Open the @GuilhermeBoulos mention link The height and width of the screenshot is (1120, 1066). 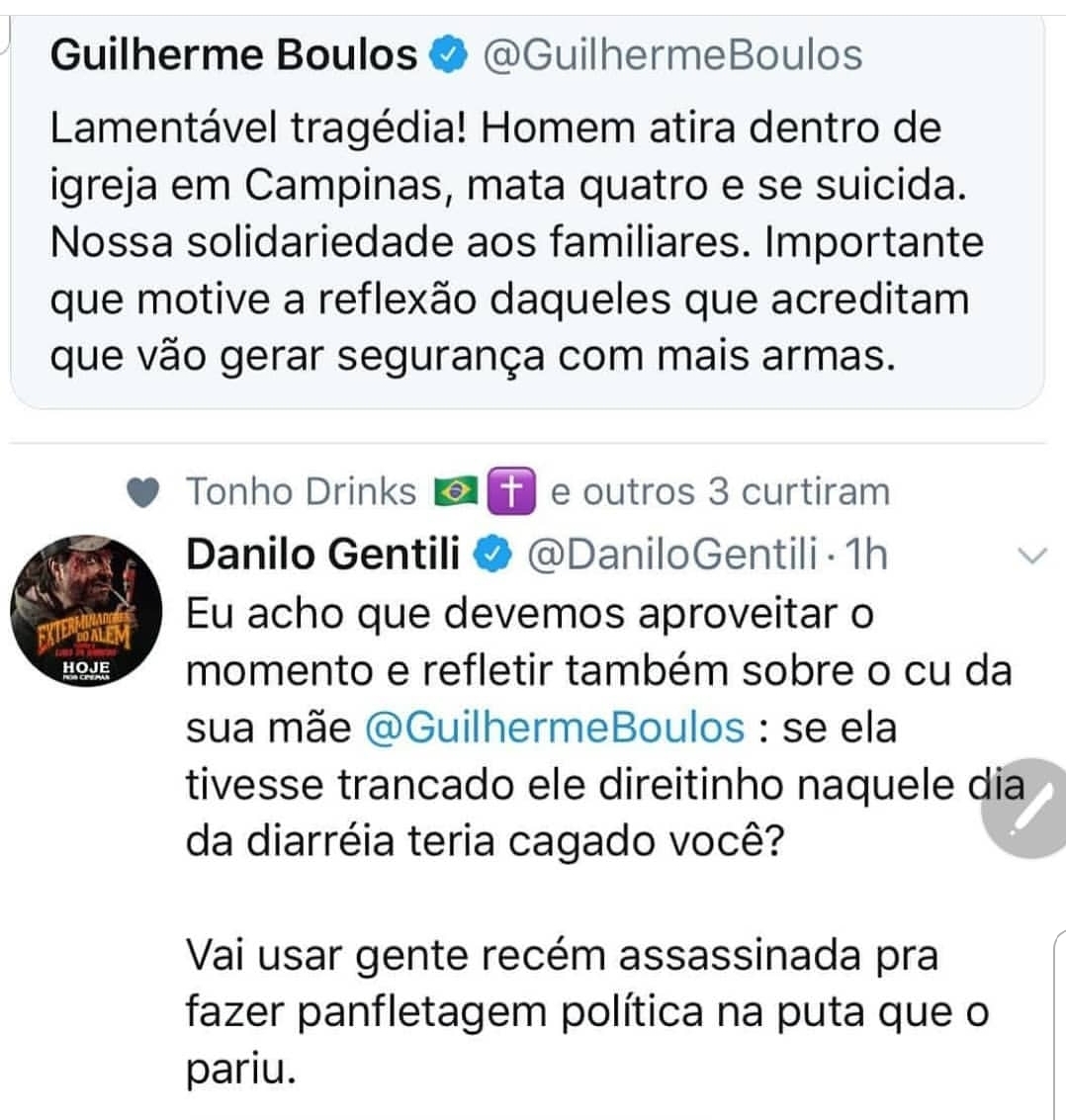tap(554, 729)
